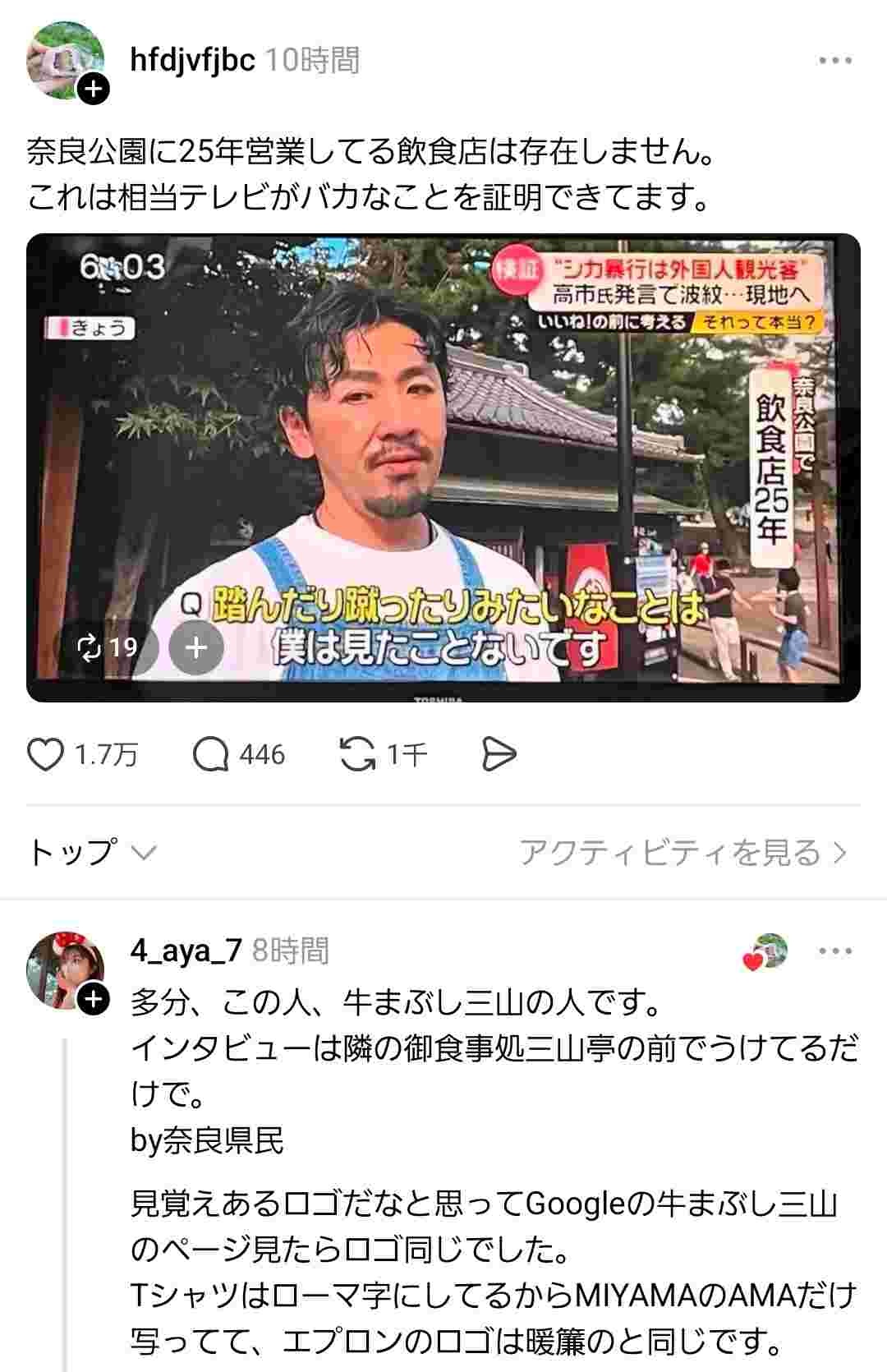Open hfdjvfjbc's profile from username
The width and height of the screenshot is (887, 1372).
pyautogui.click(x=192, y=60)
